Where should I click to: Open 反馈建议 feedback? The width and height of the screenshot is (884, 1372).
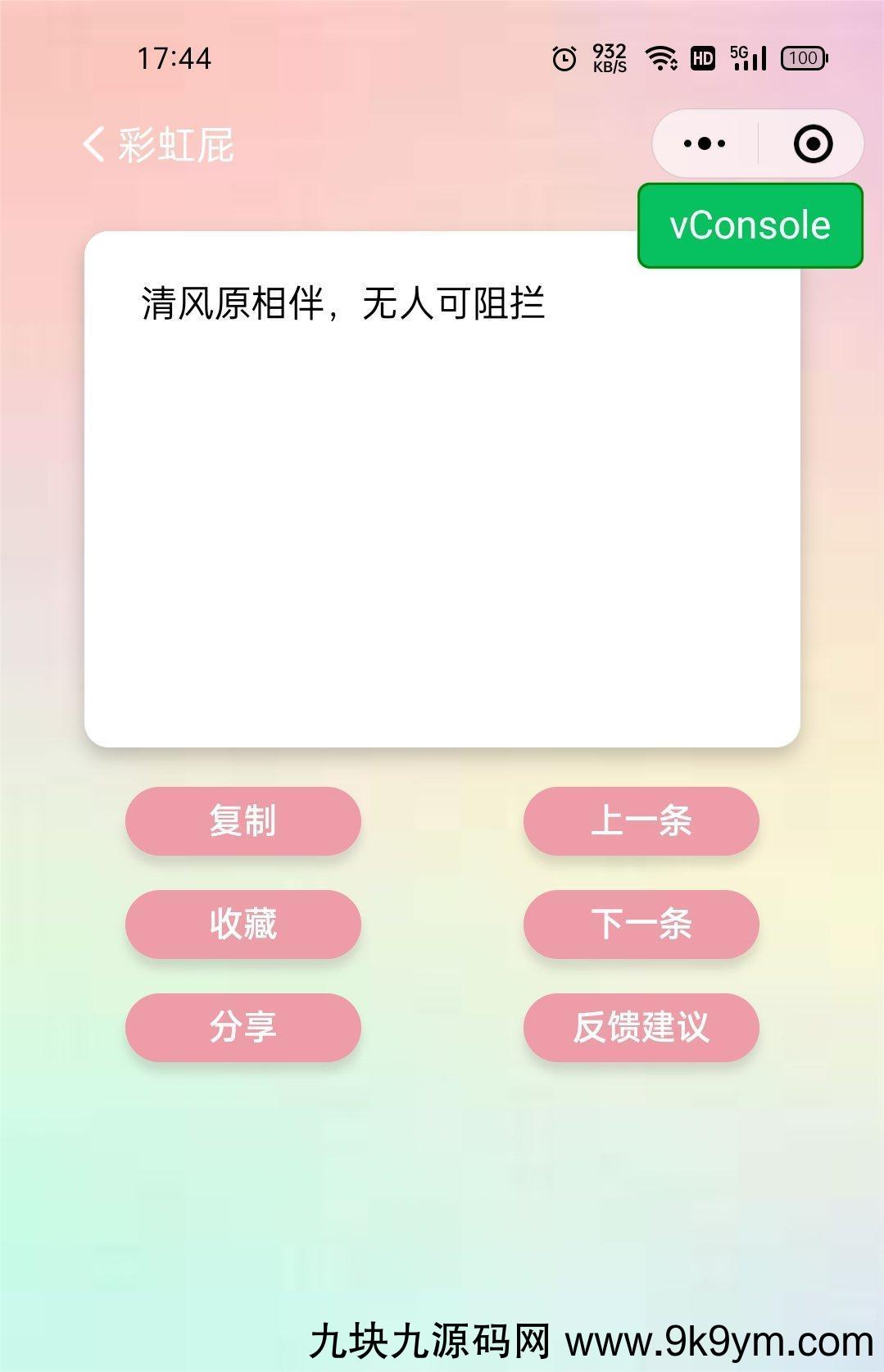pos(641,1027)
